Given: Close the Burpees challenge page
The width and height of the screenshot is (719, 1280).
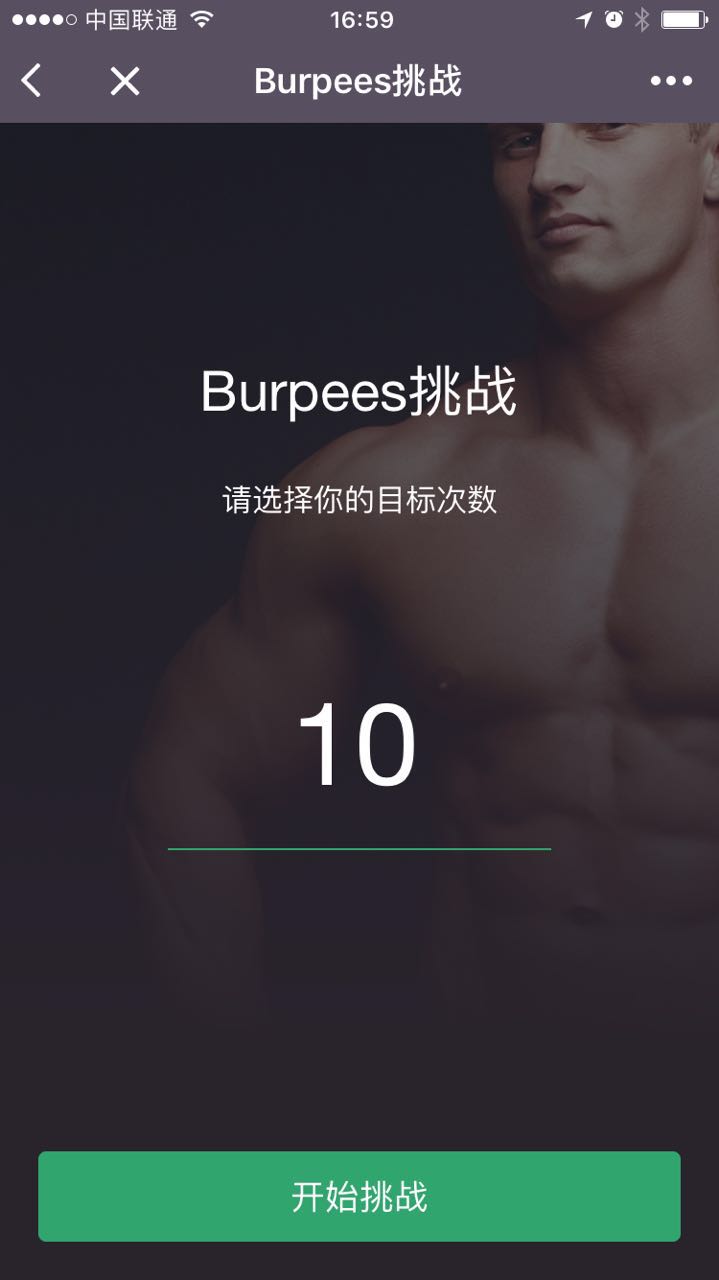Looking at the screenshot, I should 124,81.
